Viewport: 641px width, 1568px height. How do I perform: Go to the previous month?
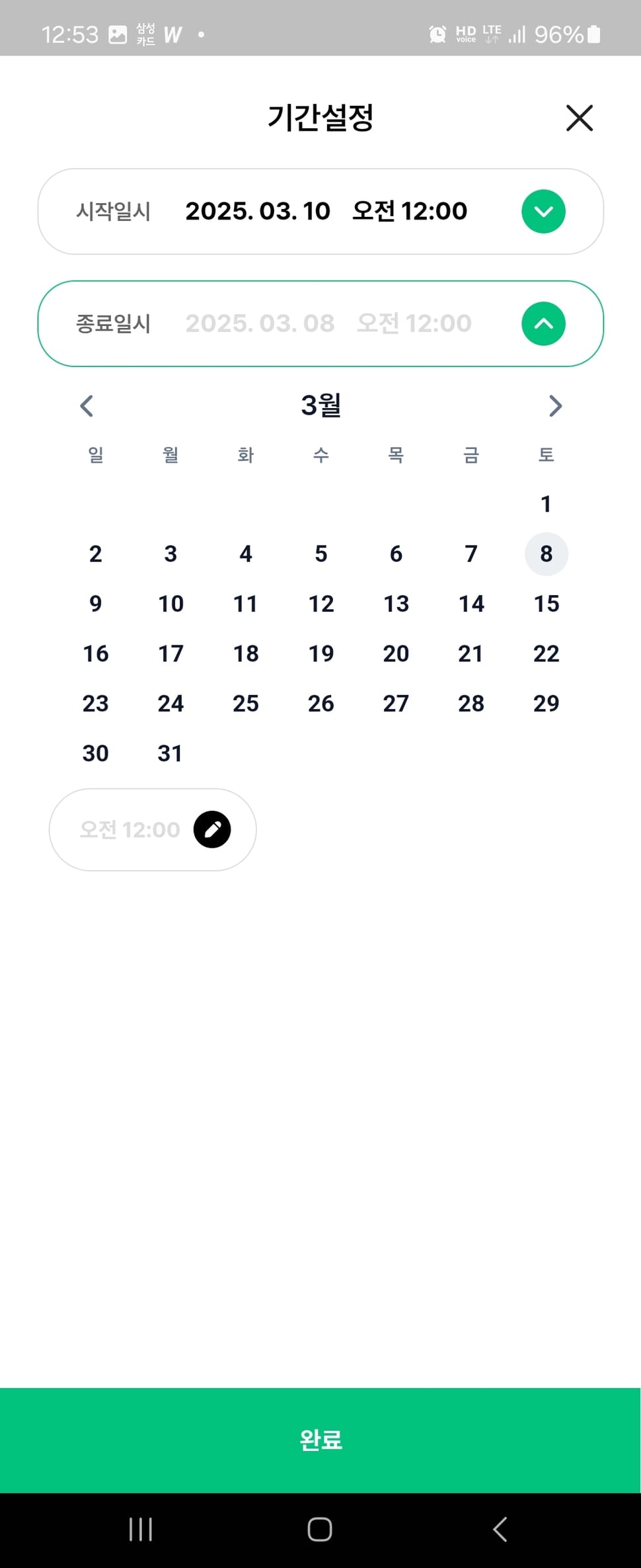(x=87, y=405)
